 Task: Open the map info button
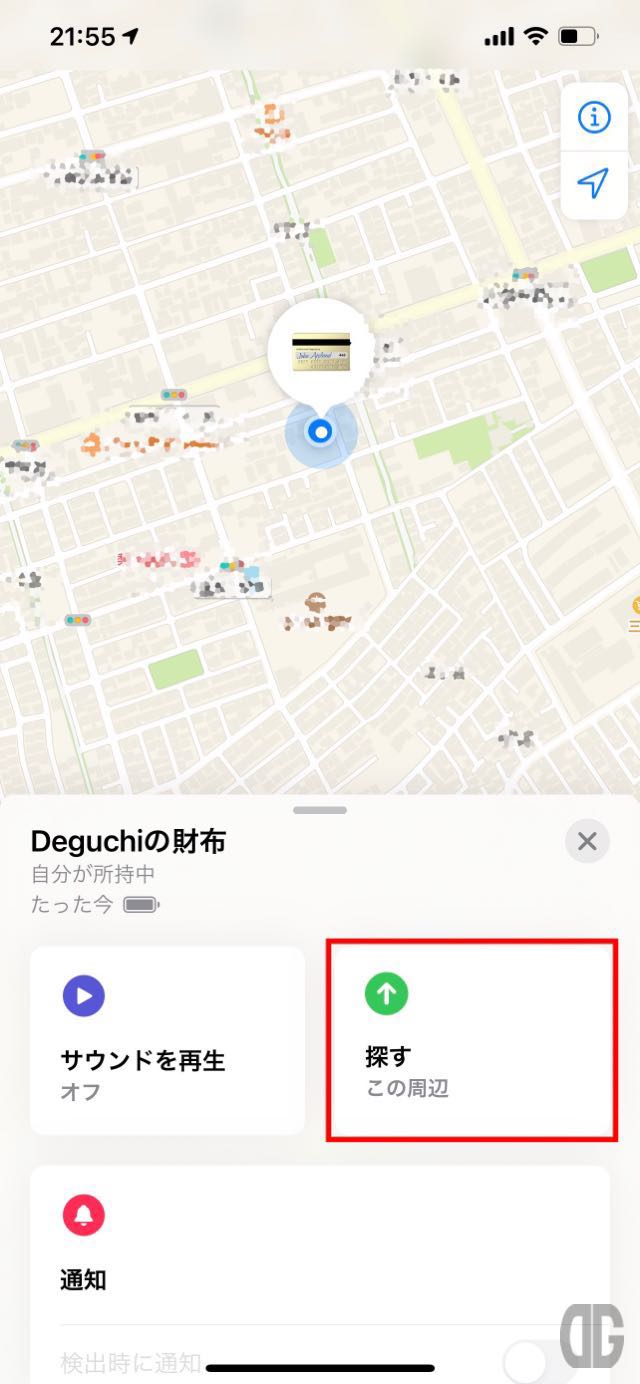pyautogui.click(x=594, y=118)
